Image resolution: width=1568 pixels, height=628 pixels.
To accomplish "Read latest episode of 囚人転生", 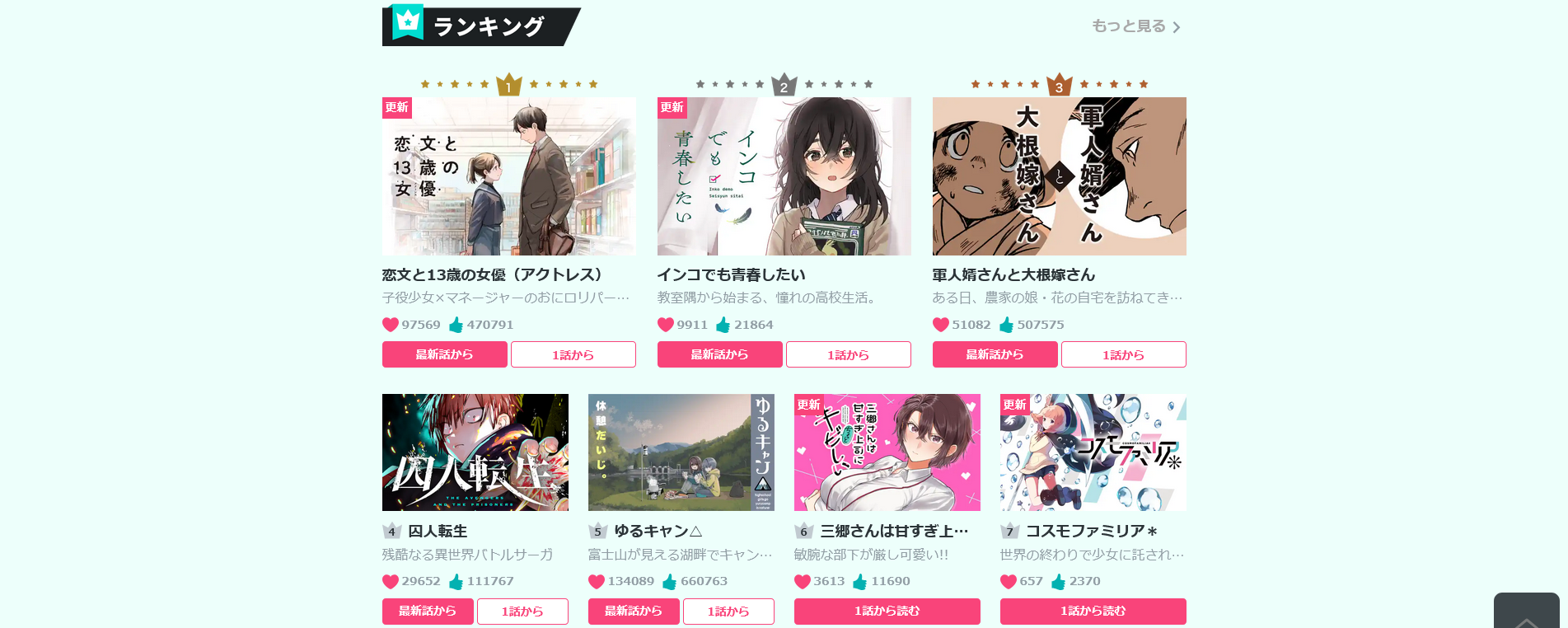I will [428, 611].
